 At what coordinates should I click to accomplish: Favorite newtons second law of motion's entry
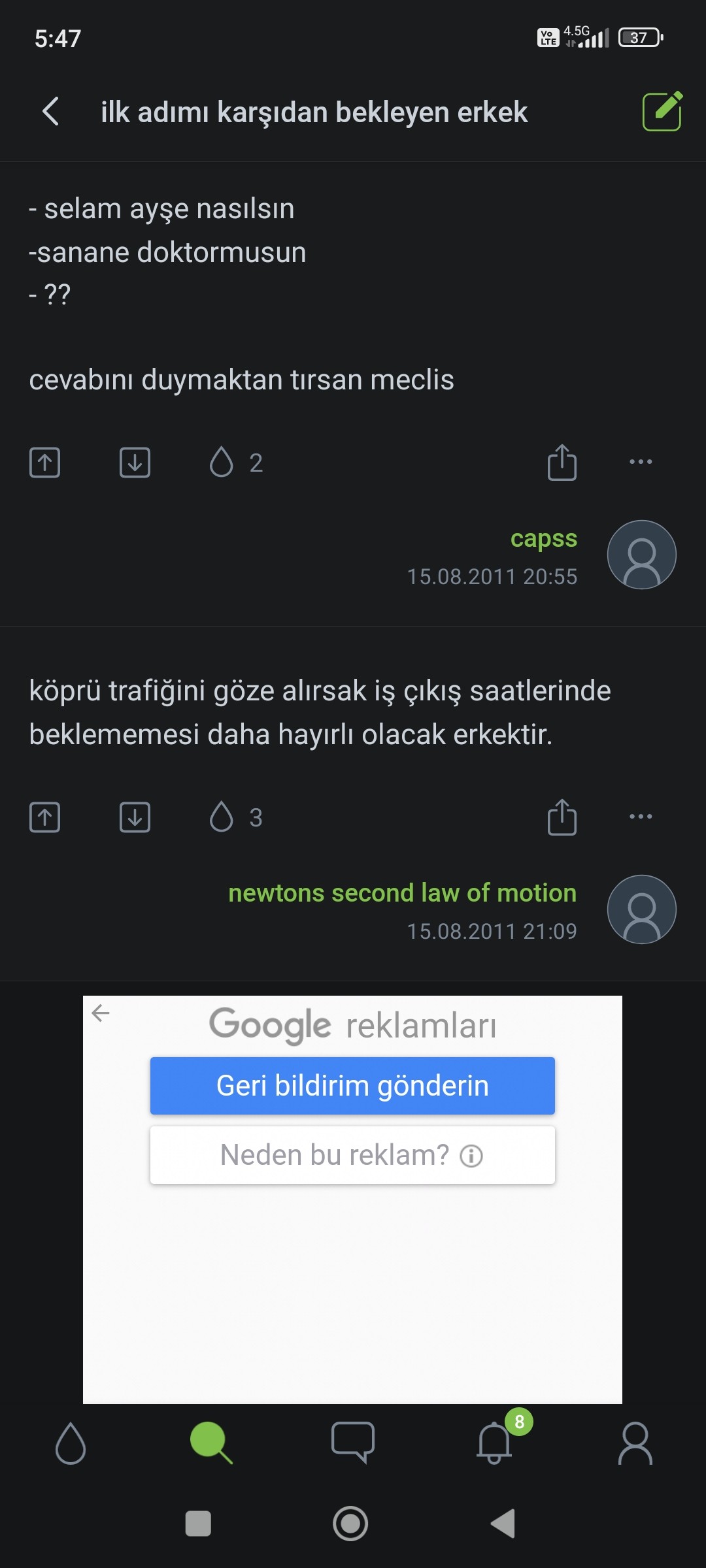click(x=221, y=817)
